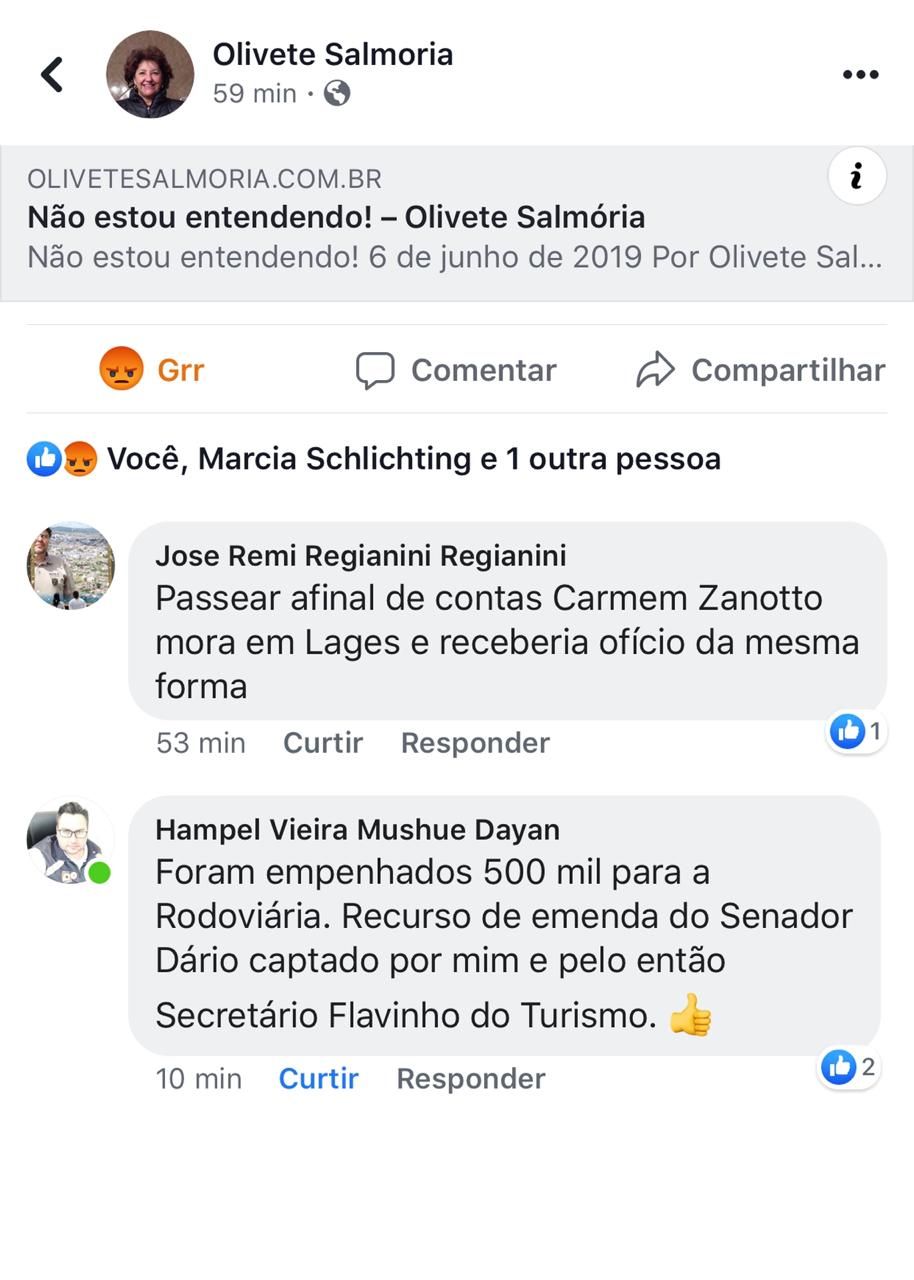Go back using the arrow

[52, 75]
